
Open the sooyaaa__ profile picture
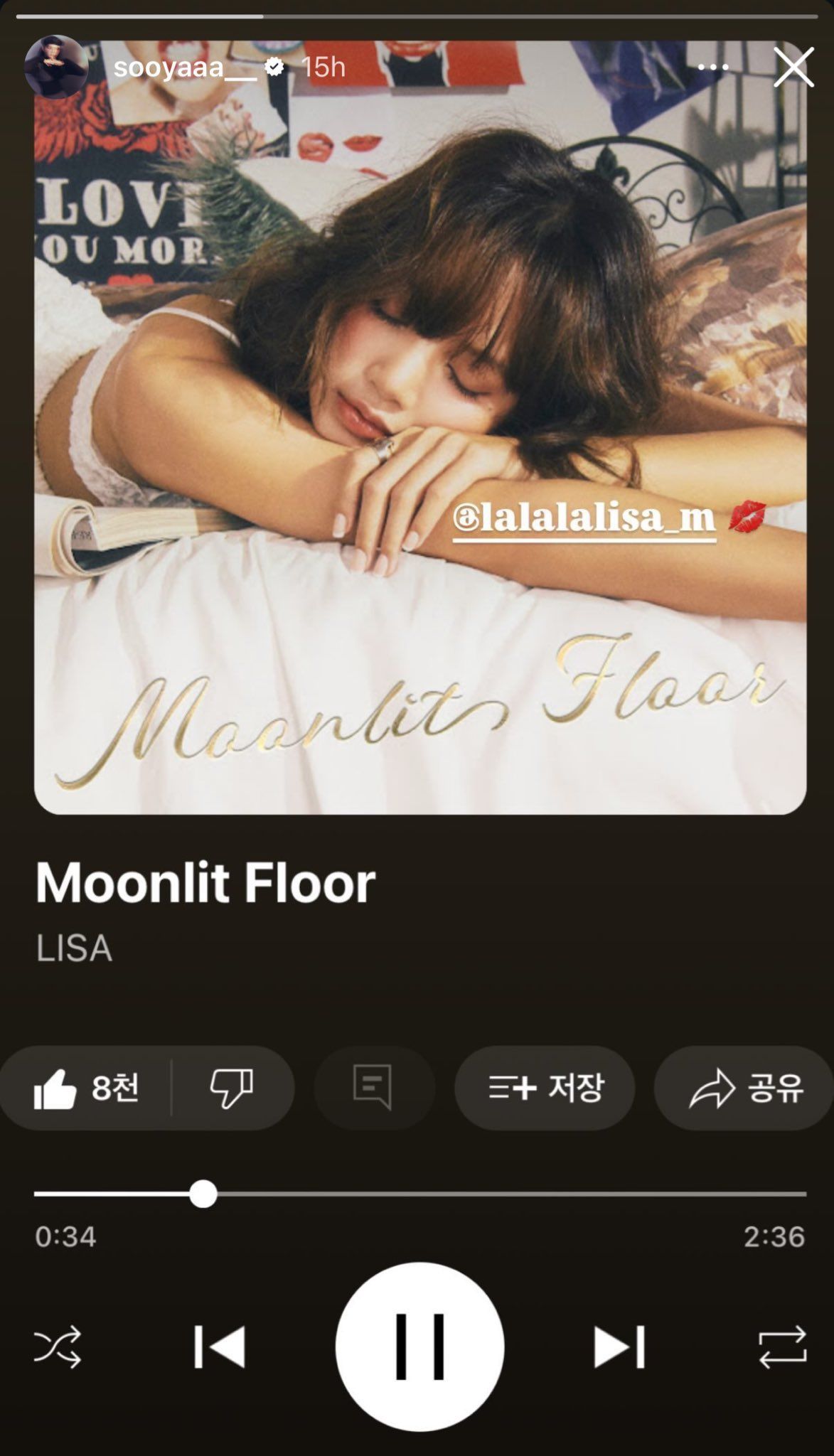(56, 67)
